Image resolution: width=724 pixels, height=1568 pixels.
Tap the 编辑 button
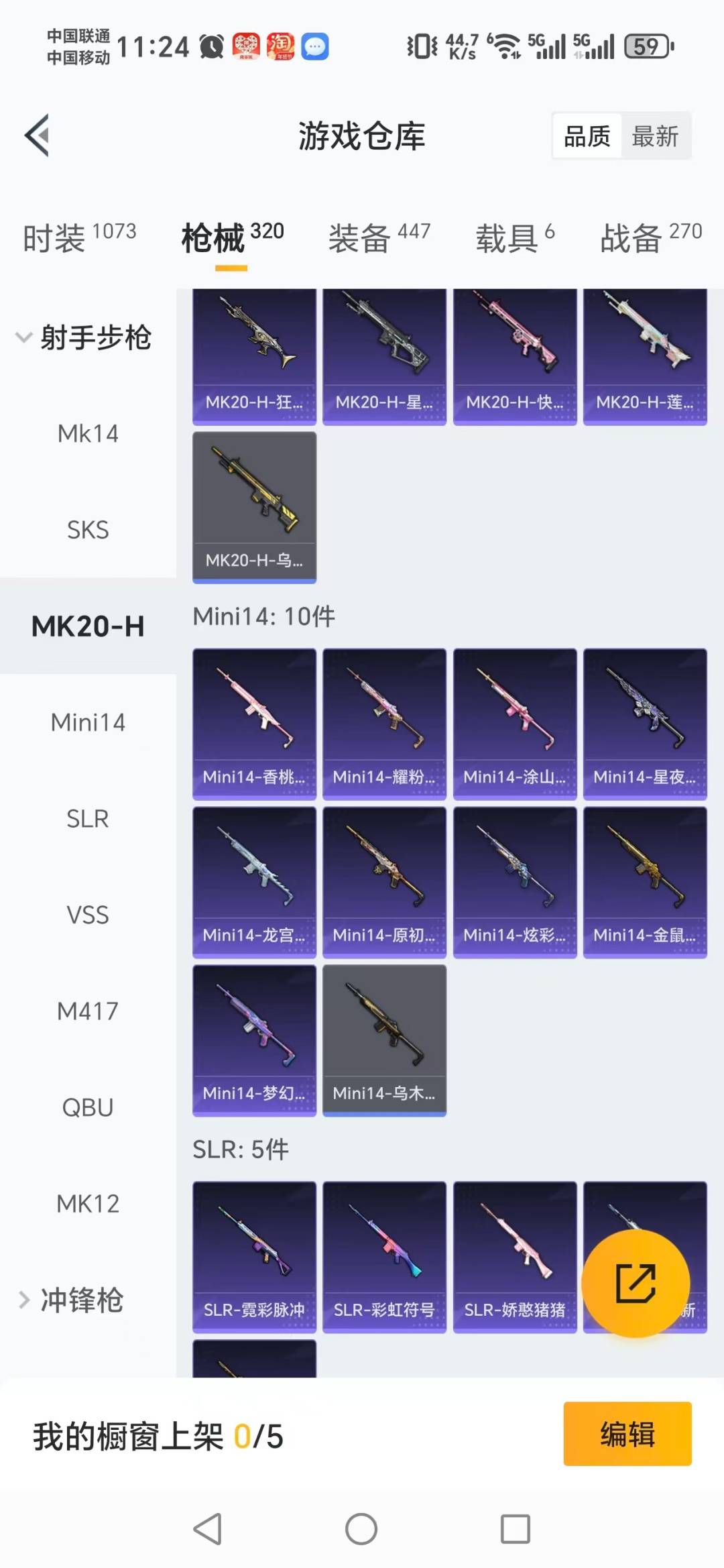[x=627, y=1434]
